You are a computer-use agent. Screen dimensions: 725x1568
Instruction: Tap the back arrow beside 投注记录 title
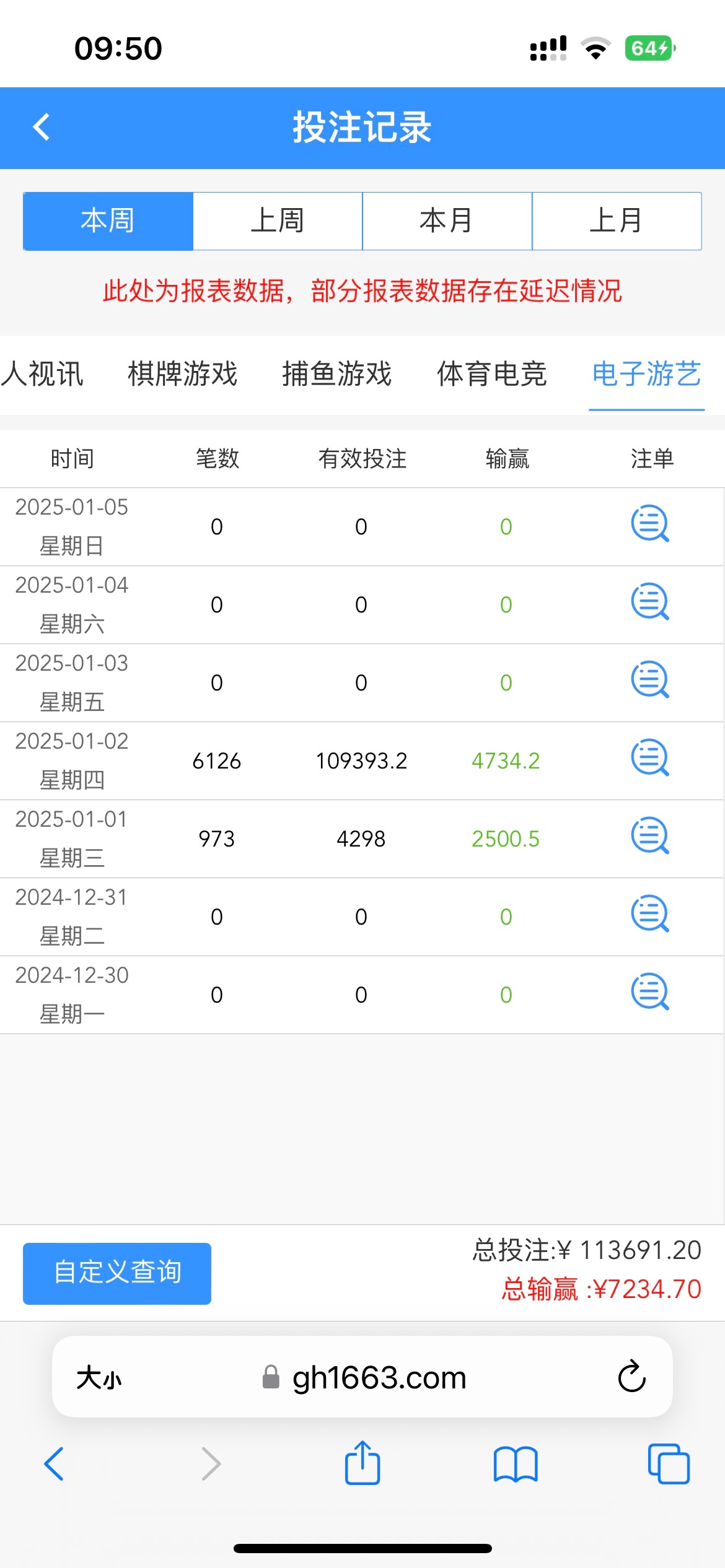[x=41, y=127]
